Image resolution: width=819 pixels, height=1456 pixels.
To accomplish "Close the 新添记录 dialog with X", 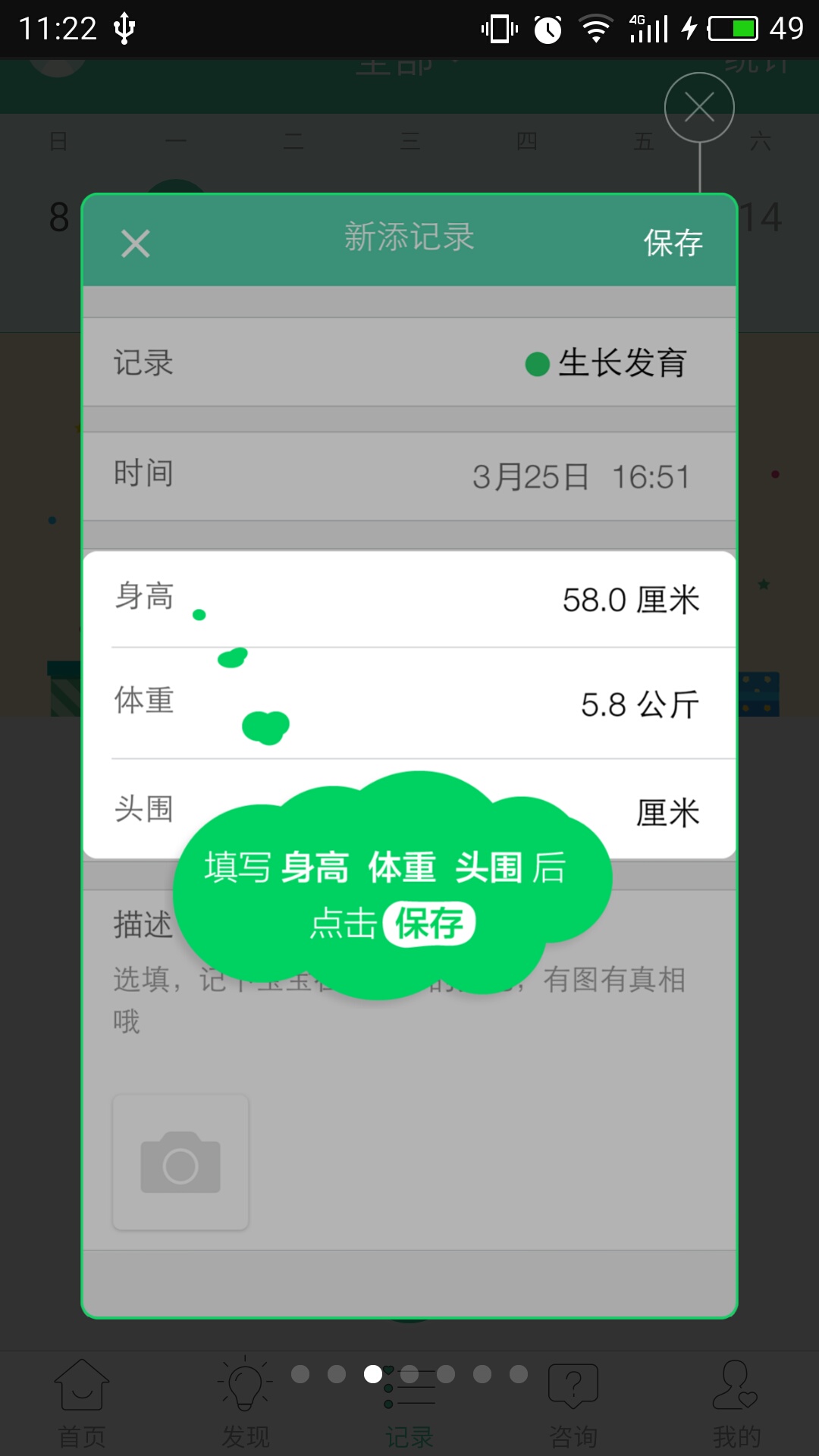I will pyautogui.click(x=135, y=243).
